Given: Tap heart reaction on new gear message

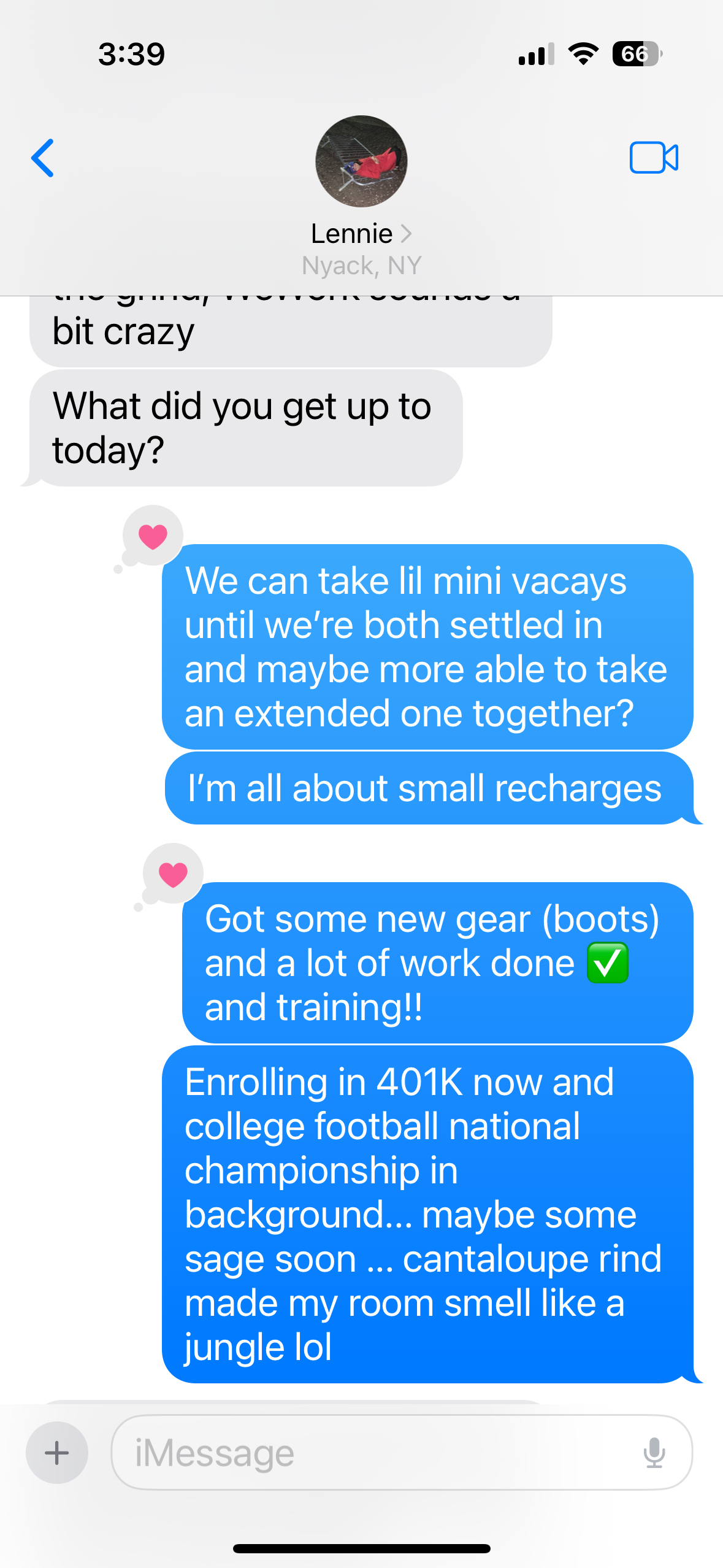Looking at the screenshot, I should pos(172,874).
